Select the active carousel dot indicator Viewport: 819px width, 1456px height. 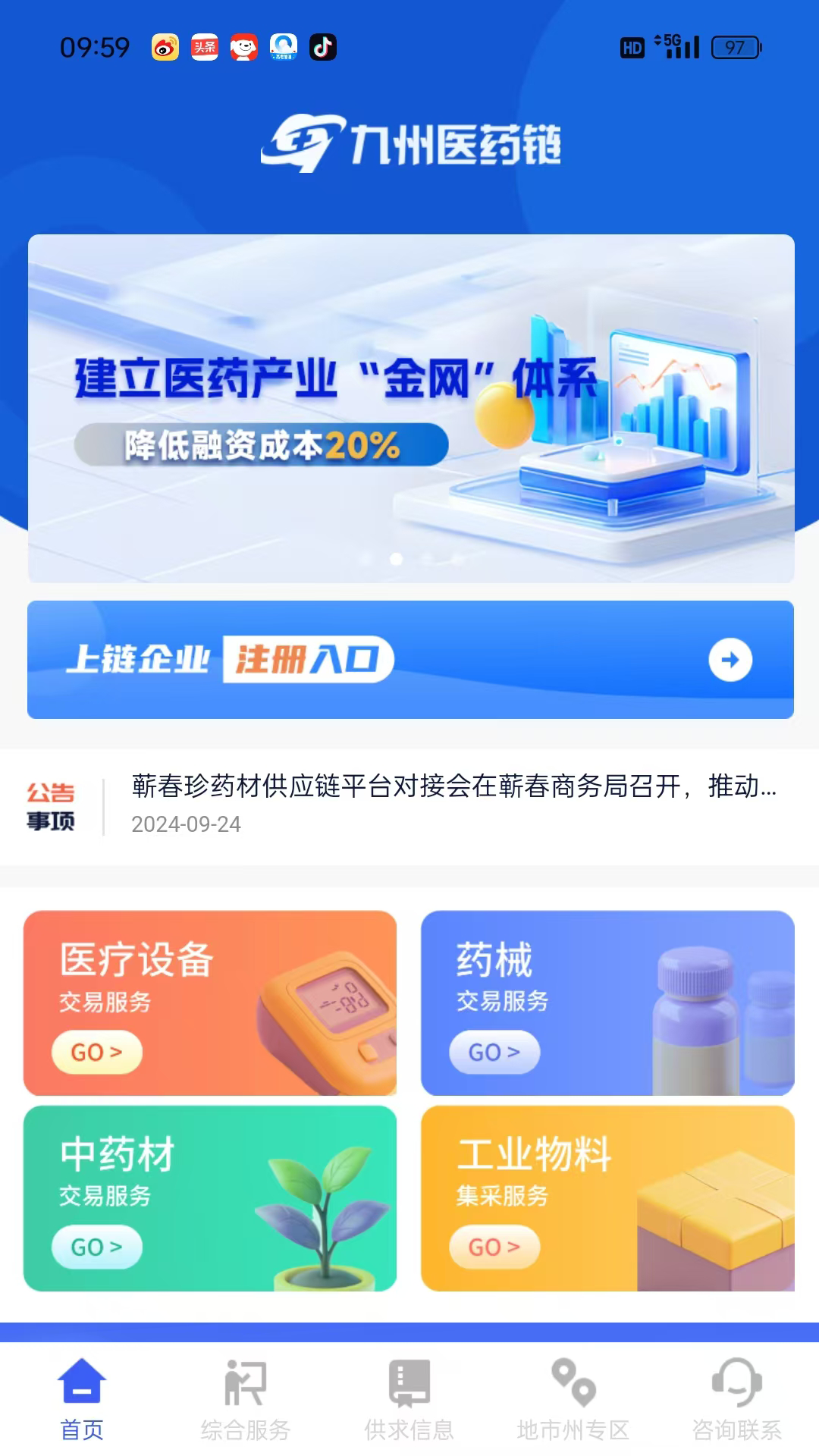[x=394, y=559]
